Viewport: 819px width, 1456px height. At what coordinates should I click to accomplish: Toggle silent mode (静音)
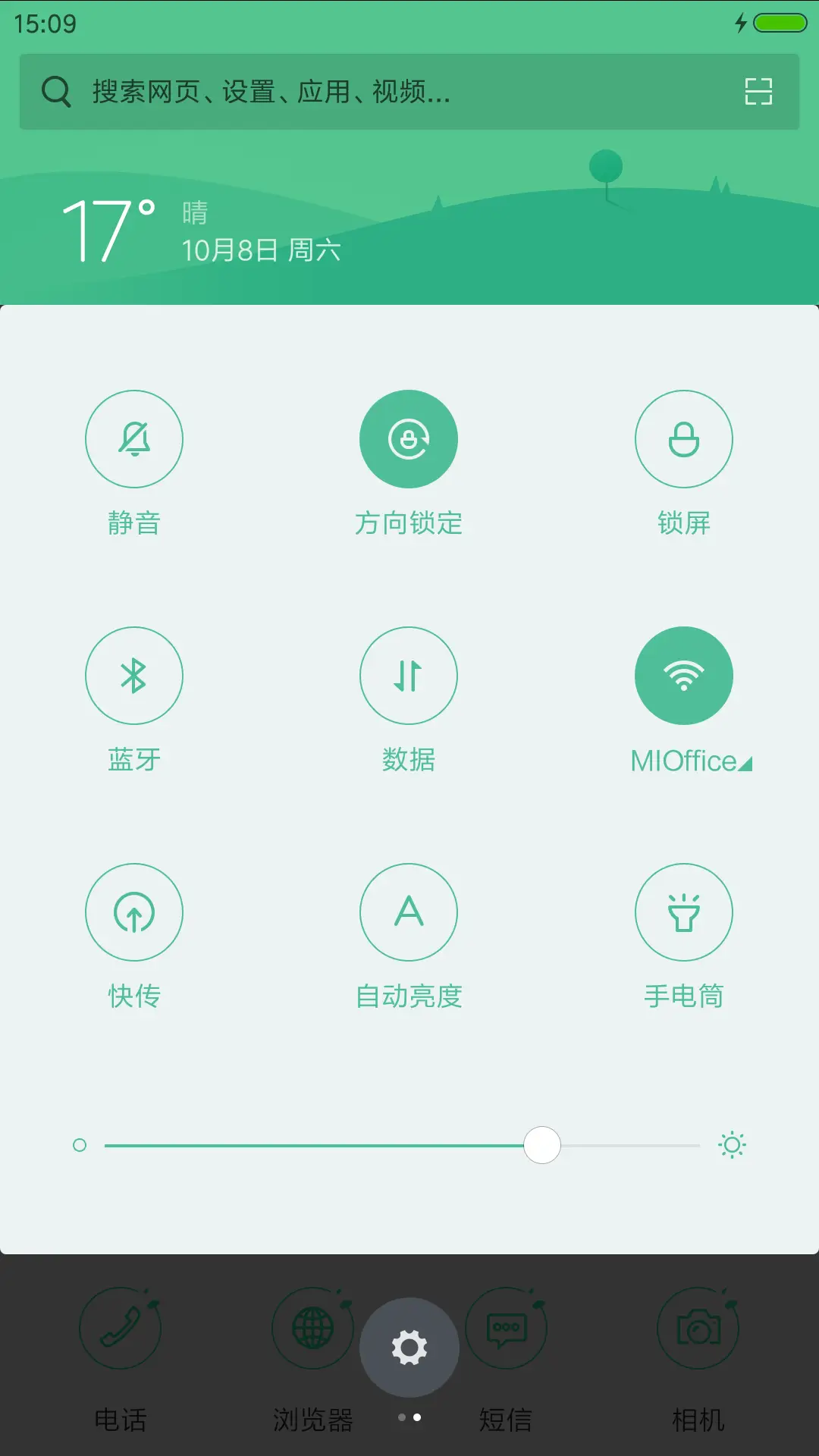134,438
